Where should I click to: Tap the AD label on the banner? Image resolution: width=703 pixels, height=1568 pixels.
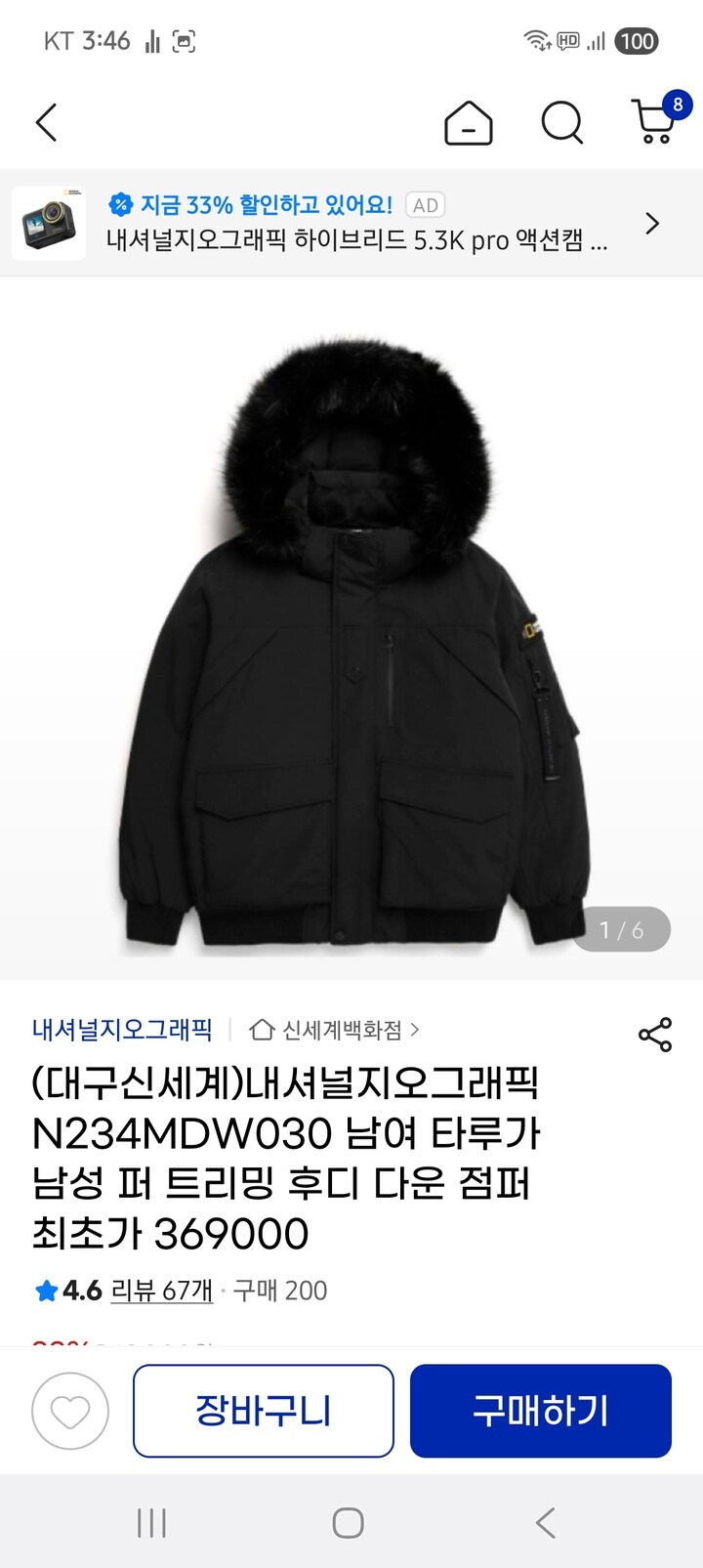[424, 205]
